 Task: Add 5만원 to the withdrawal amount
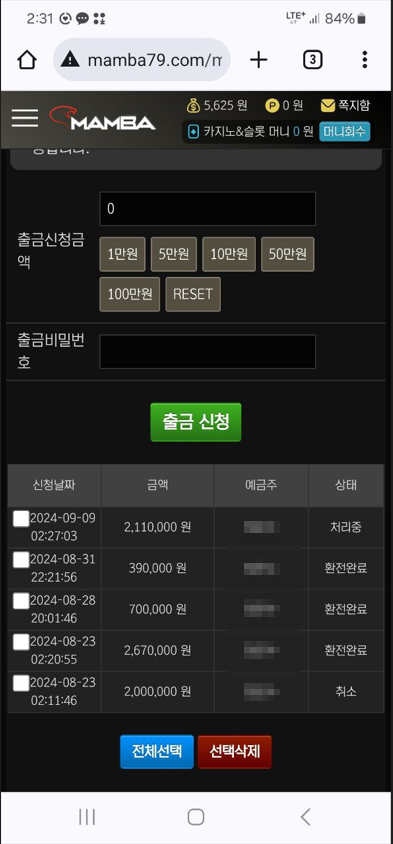click(174, 254)
